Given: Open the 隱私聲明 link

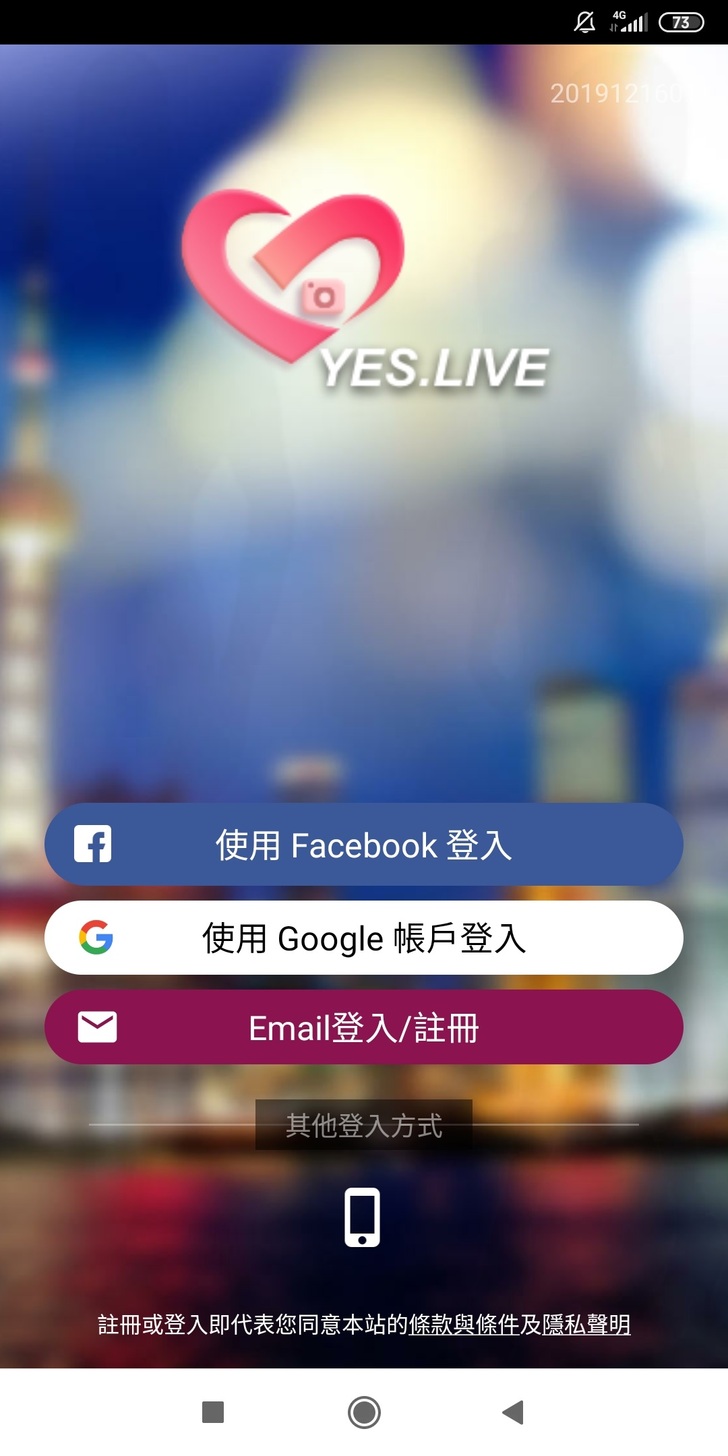Looking at the screenshot, I should (586, 1325).
